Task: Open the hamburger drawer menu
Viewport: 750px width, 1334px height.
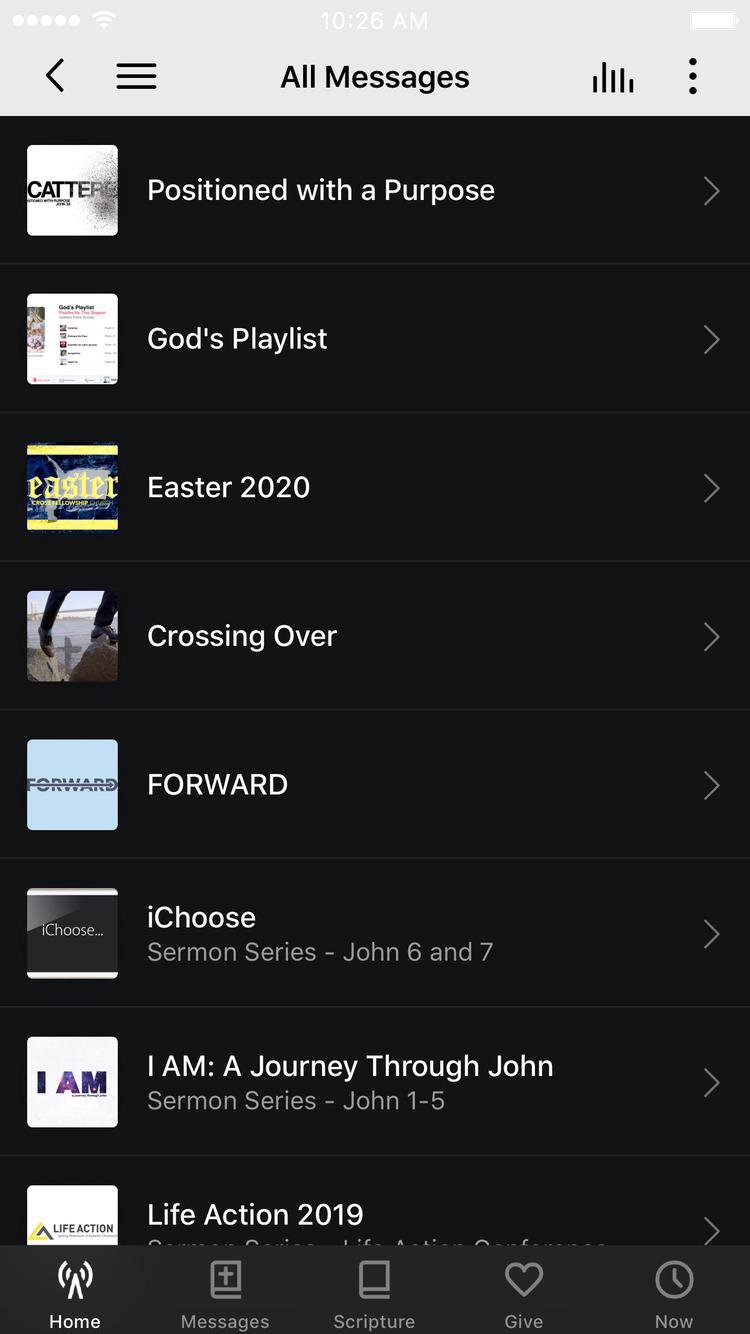Action: [136, 76]
